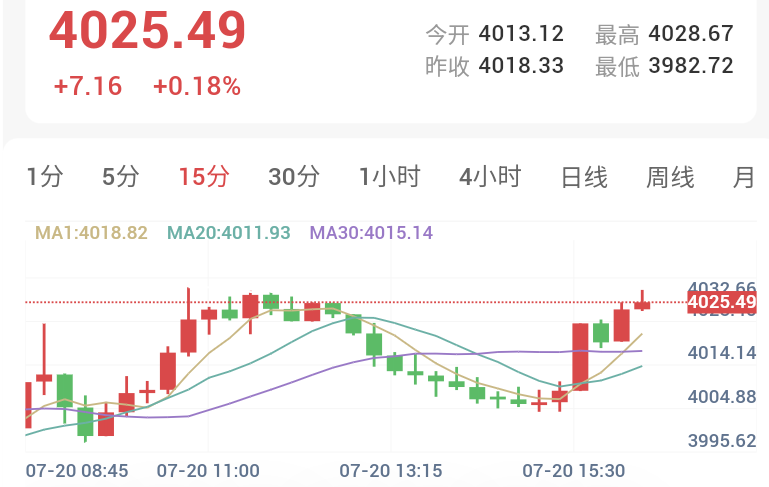
Task: Switch to the 周线 weekly chart
Action: tap(670, 177)
